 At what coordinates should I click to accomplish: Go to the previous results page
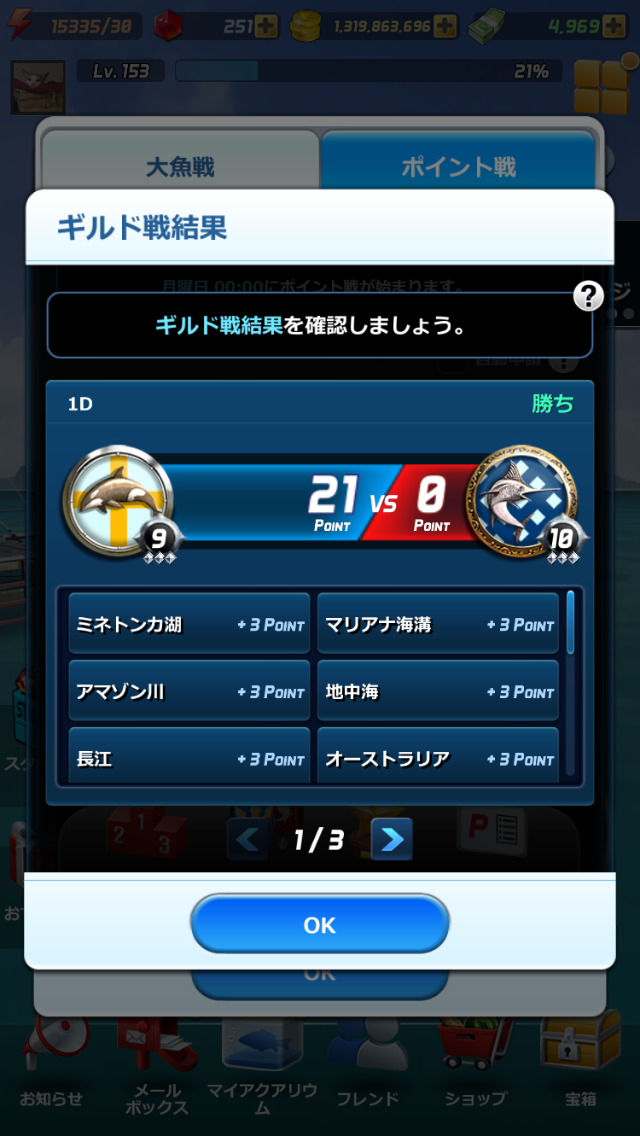[248, 839]
